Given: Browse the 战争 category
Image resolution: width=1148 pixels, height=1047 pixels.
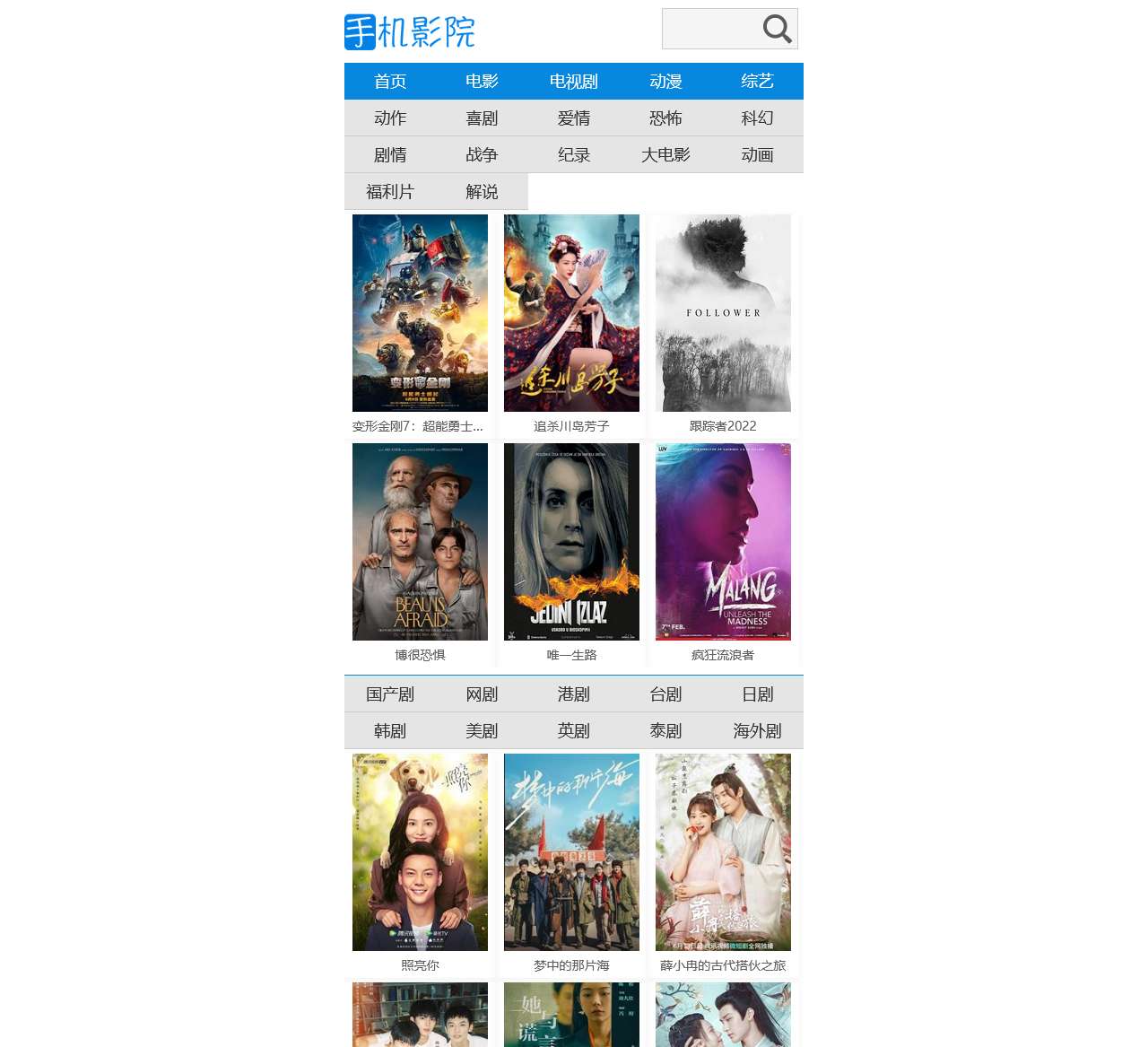Looking at the screenshot, I should 482,155.
